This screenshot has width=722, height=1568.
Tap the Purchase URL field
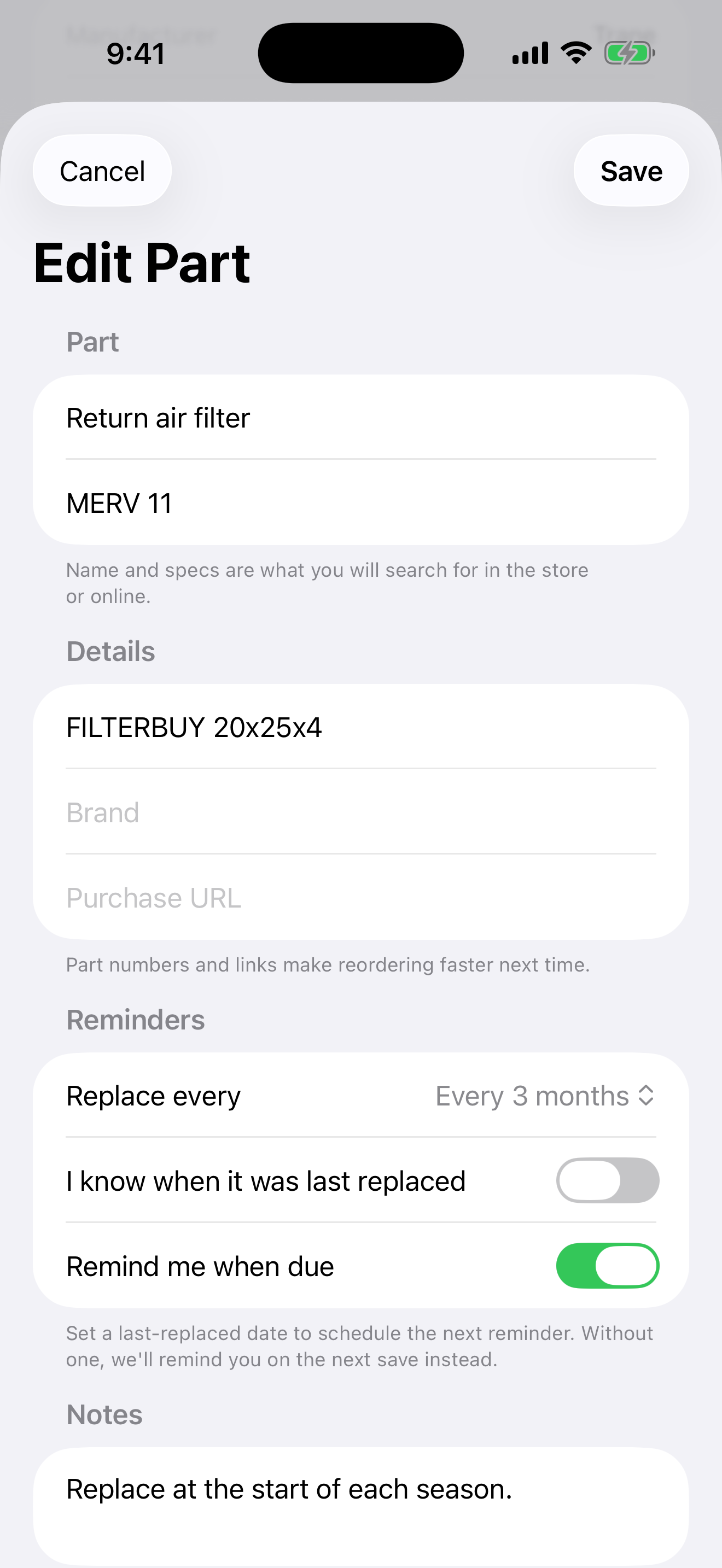pyautogui.click(x=243, y=897)
